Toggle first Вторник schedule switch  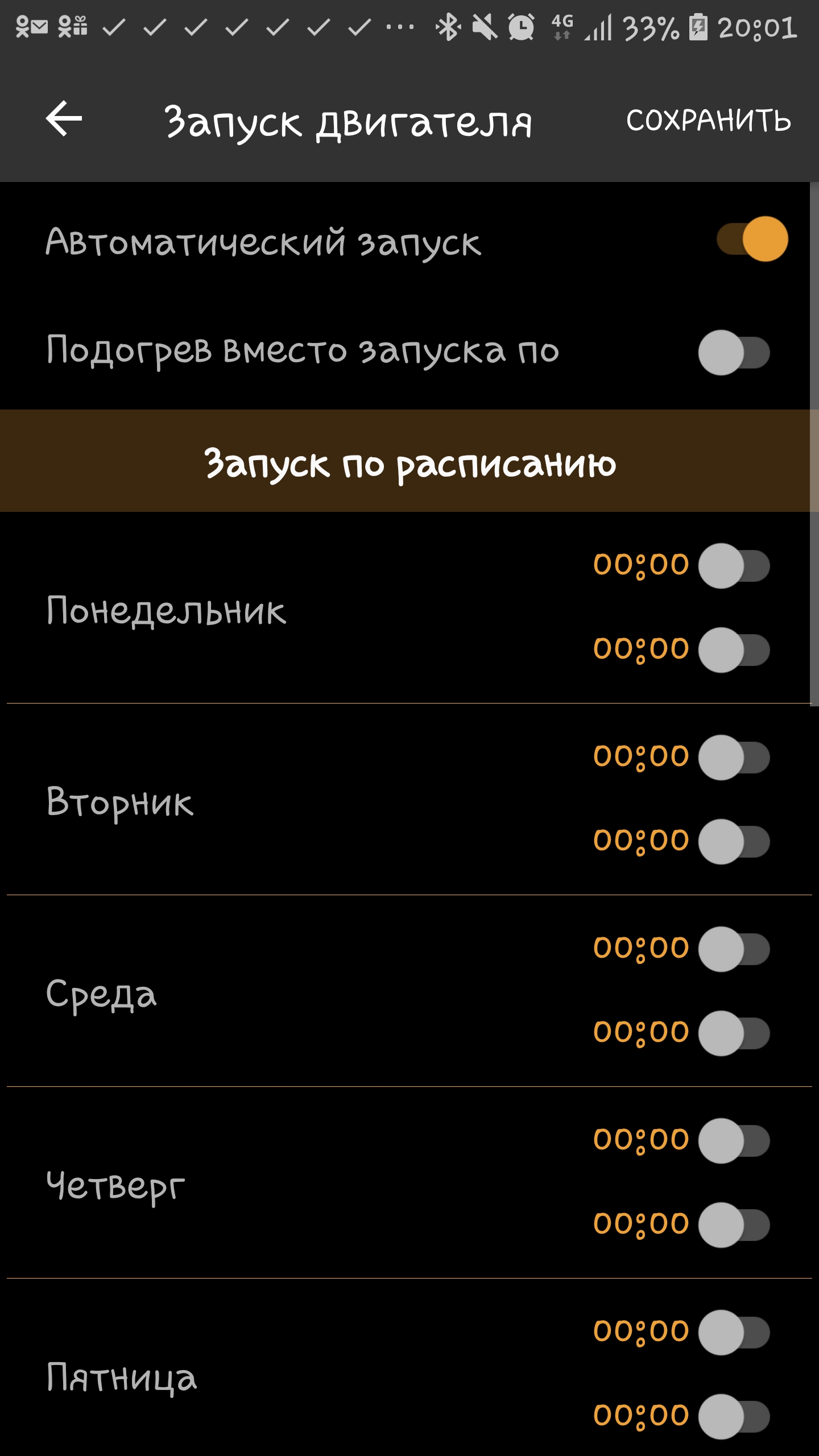[x=734, y=758]
